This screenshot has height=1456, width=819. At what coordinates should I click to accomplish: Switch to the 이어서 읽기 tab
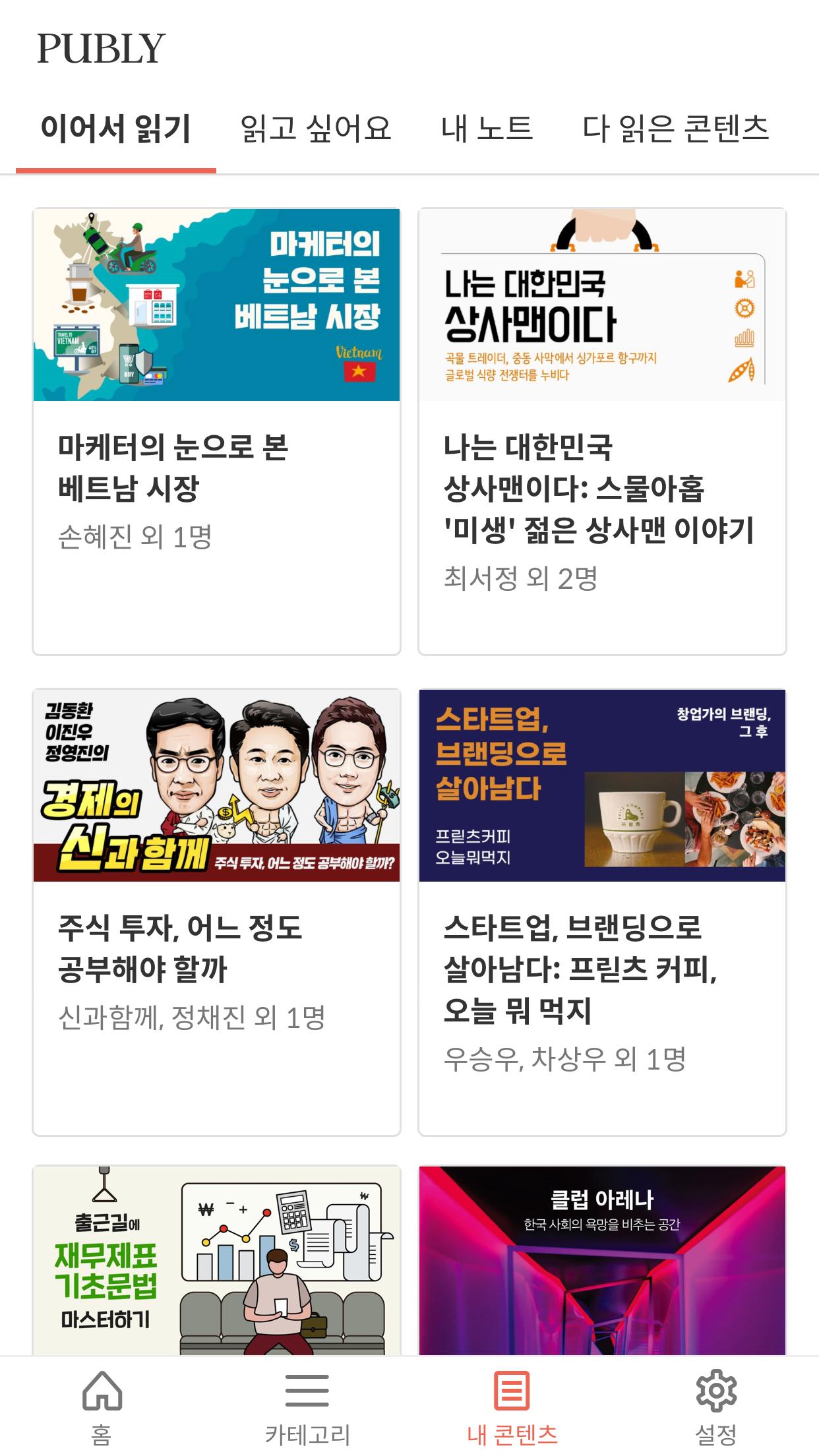[x=116, y=129]
